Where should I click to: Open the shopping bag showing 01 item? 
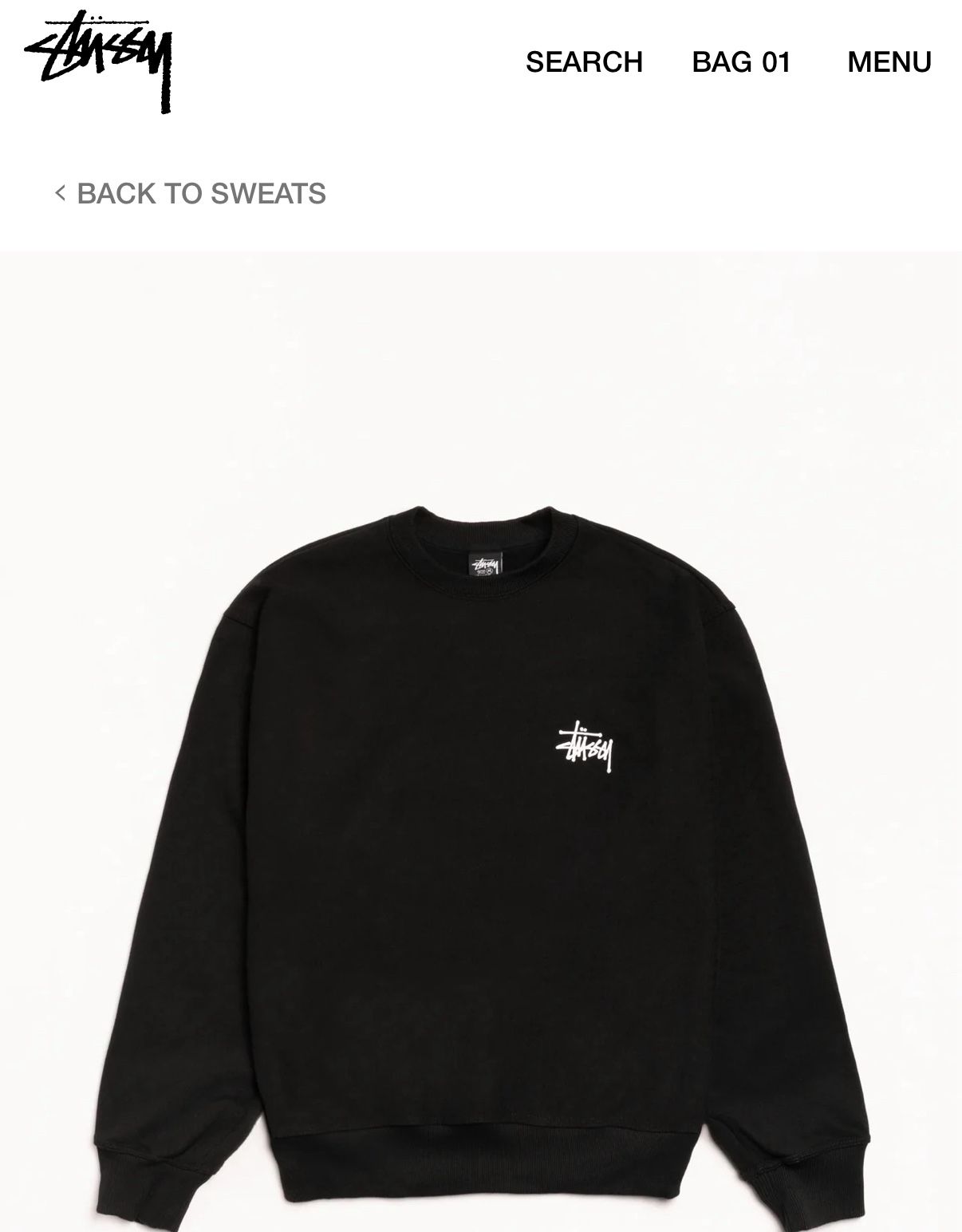(739, 60)
